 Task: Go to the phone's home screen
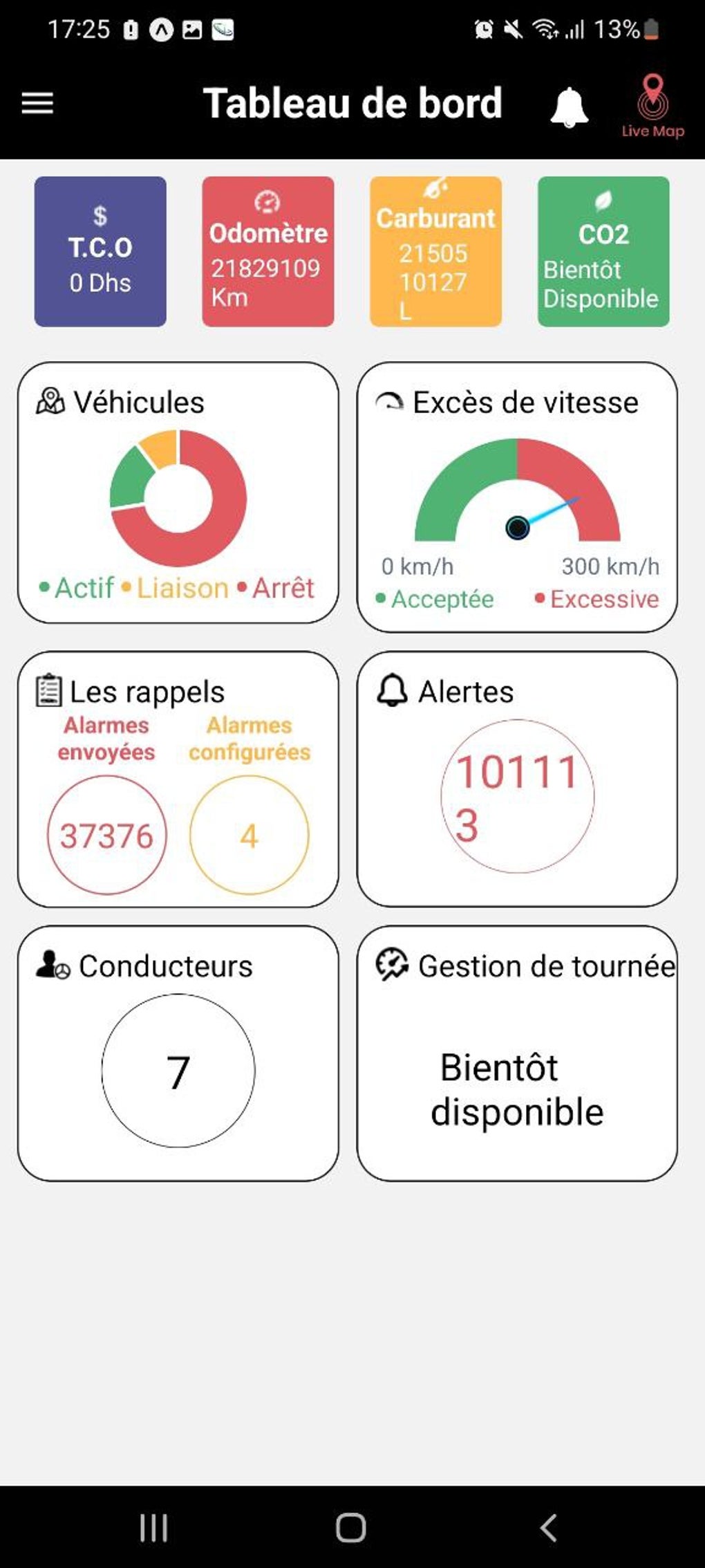[351, 1527]
